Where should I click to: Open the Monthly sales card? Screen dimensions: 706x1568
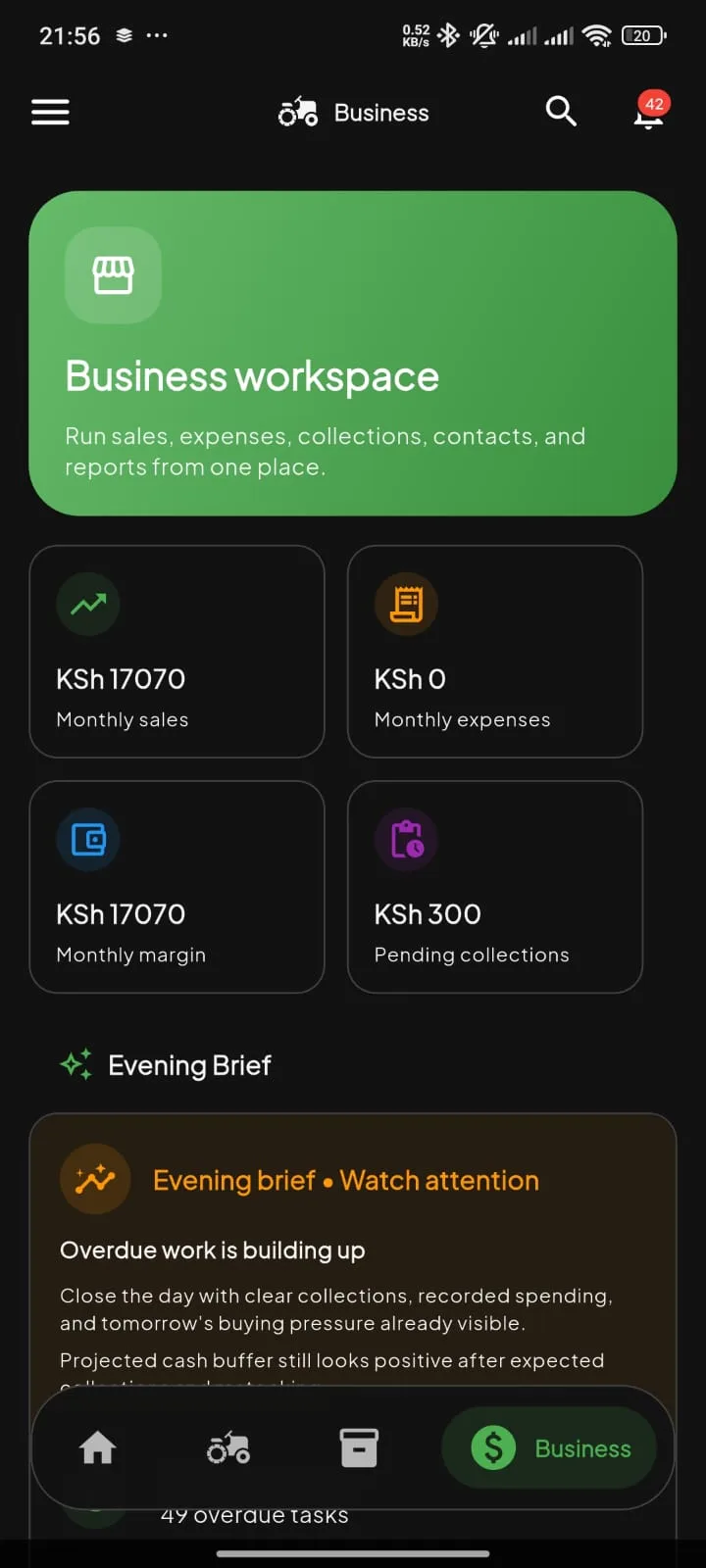tap(176, 652)
